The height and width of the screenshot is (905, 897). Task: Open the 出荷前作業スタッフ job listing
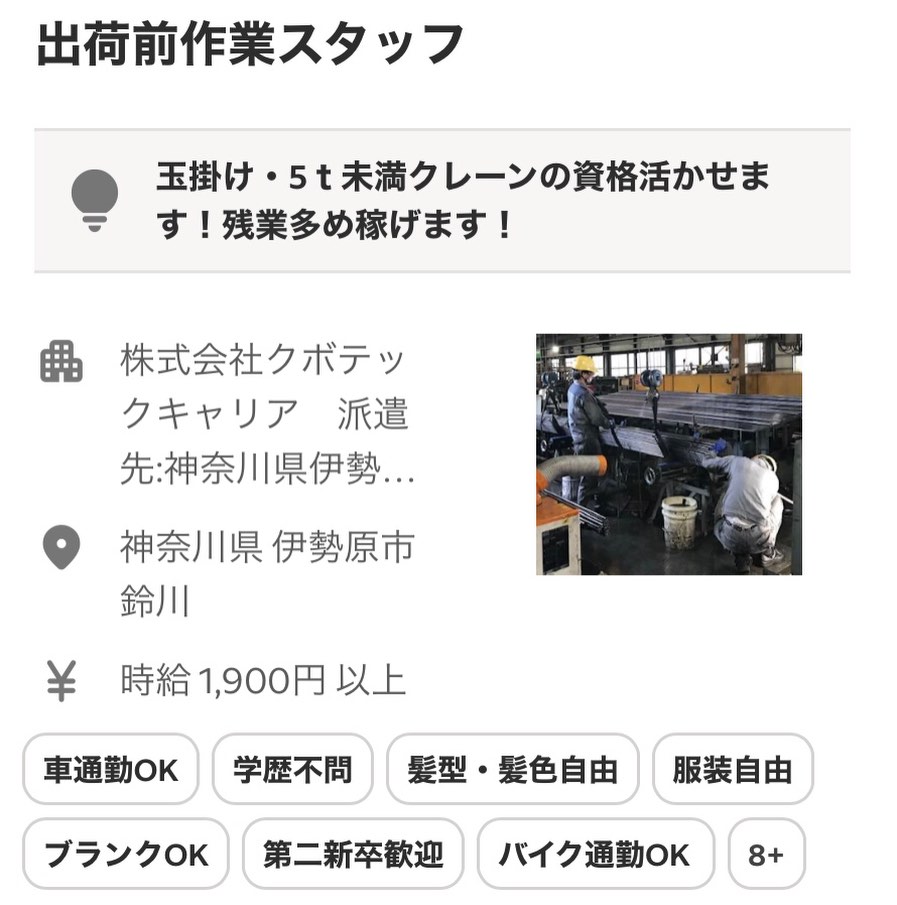[x=250, y=45]
